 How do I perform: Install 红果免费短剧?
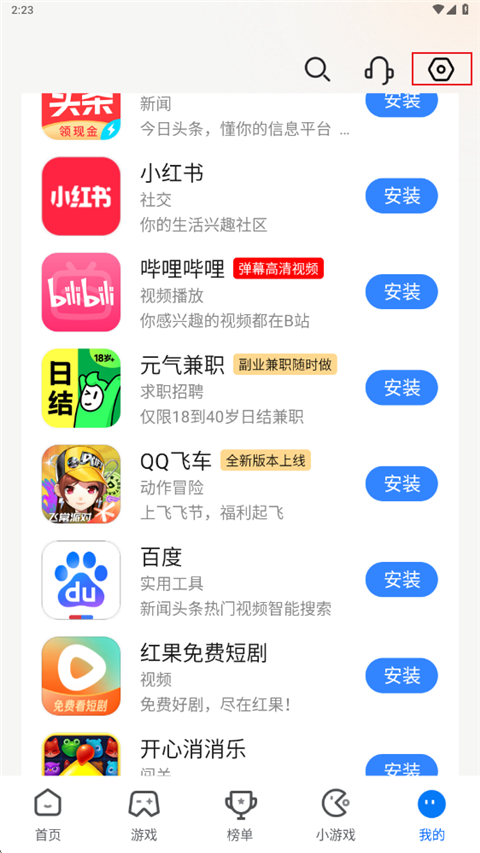click(x=402, y=675)
